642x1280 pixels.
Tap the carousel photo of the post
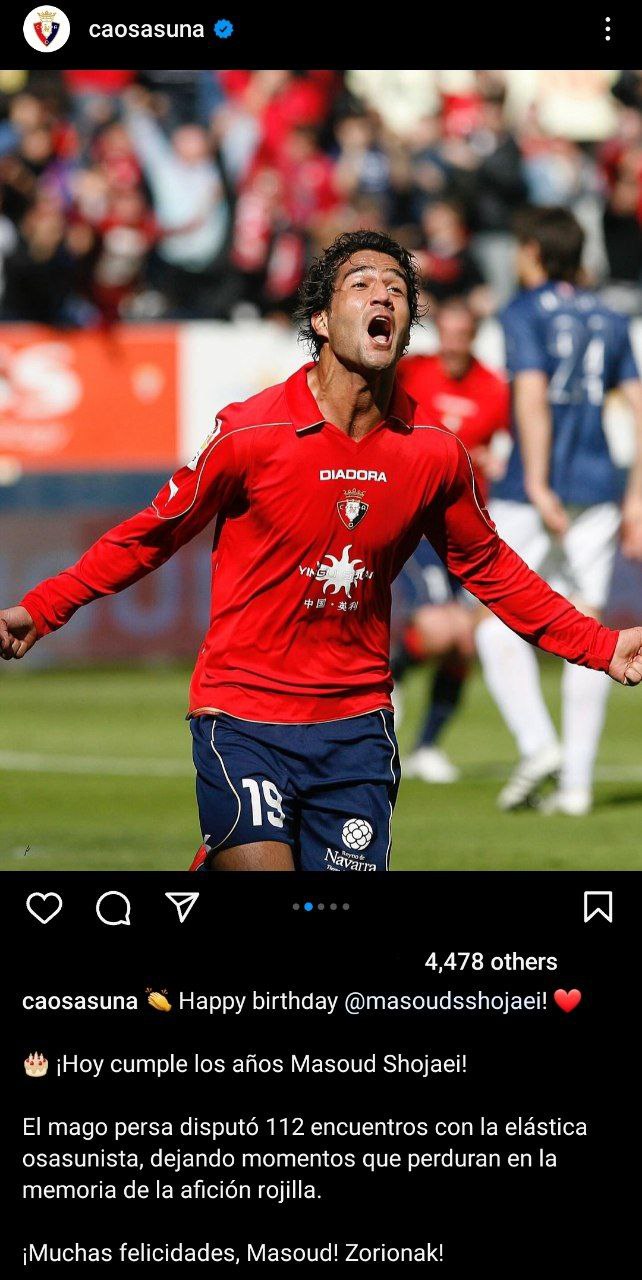(x=321, y=470)
